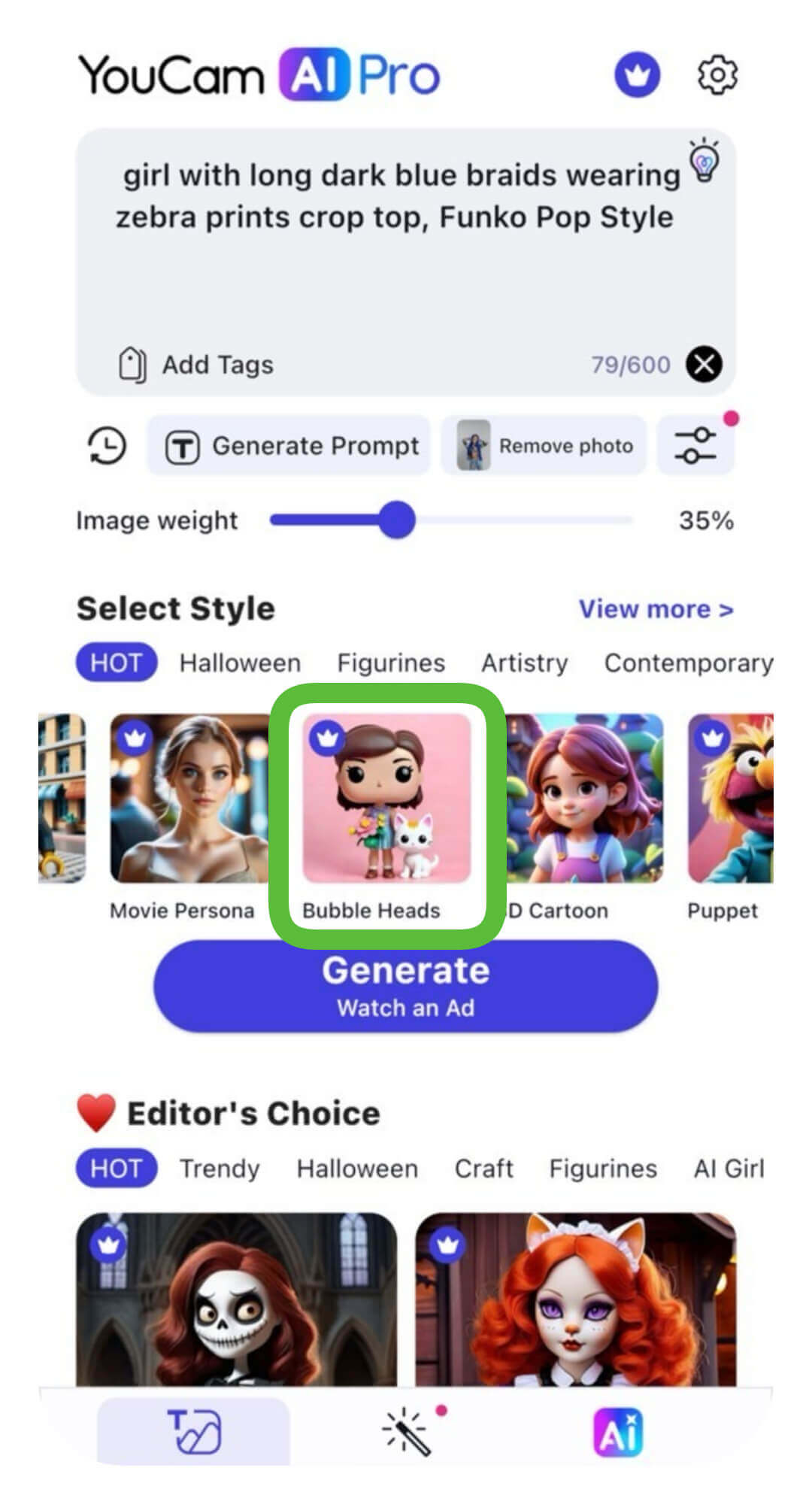This screenshot has height=1504, width=812.
Task: Open View more styles
Action: click(x=656, y=609)
